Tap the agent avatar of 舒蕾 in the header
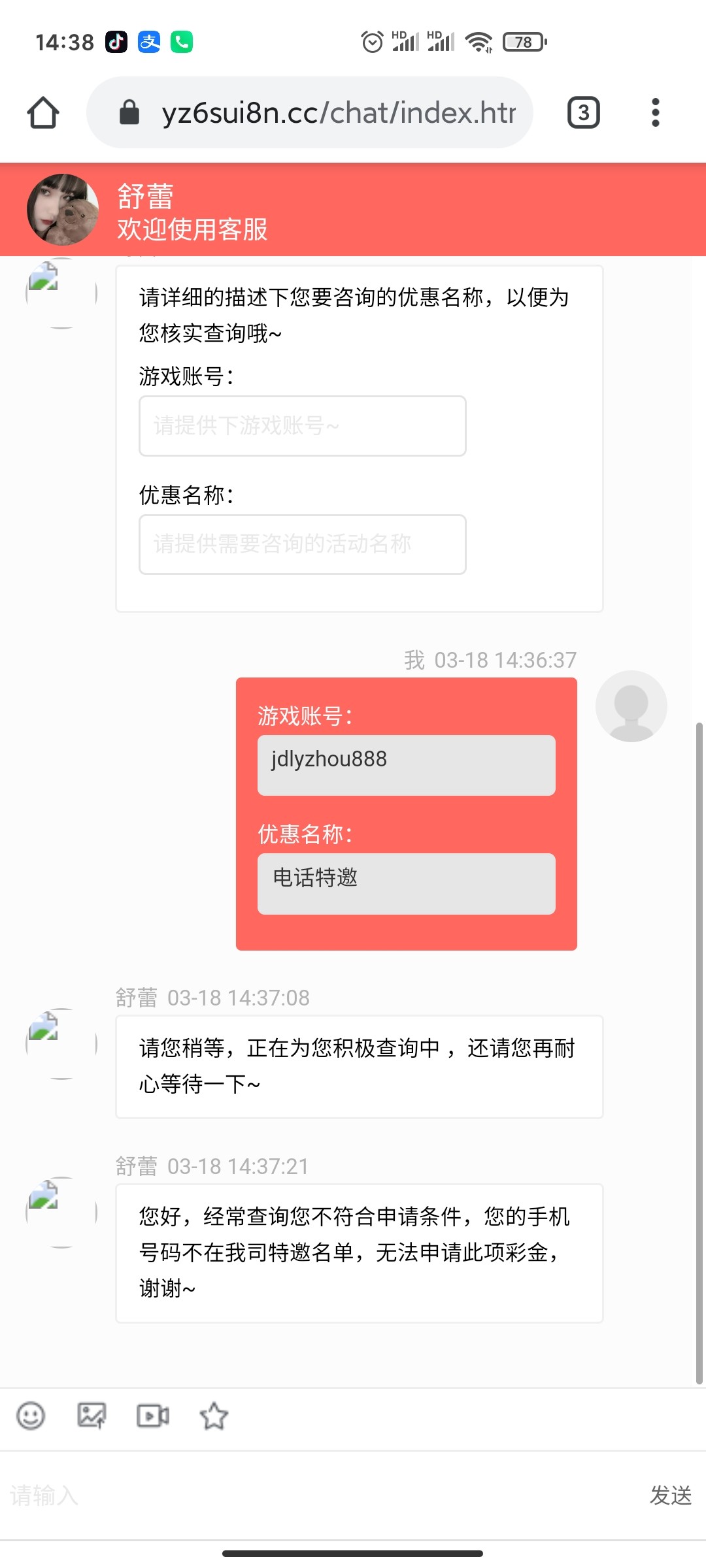706x1568 pixels. 61,210
